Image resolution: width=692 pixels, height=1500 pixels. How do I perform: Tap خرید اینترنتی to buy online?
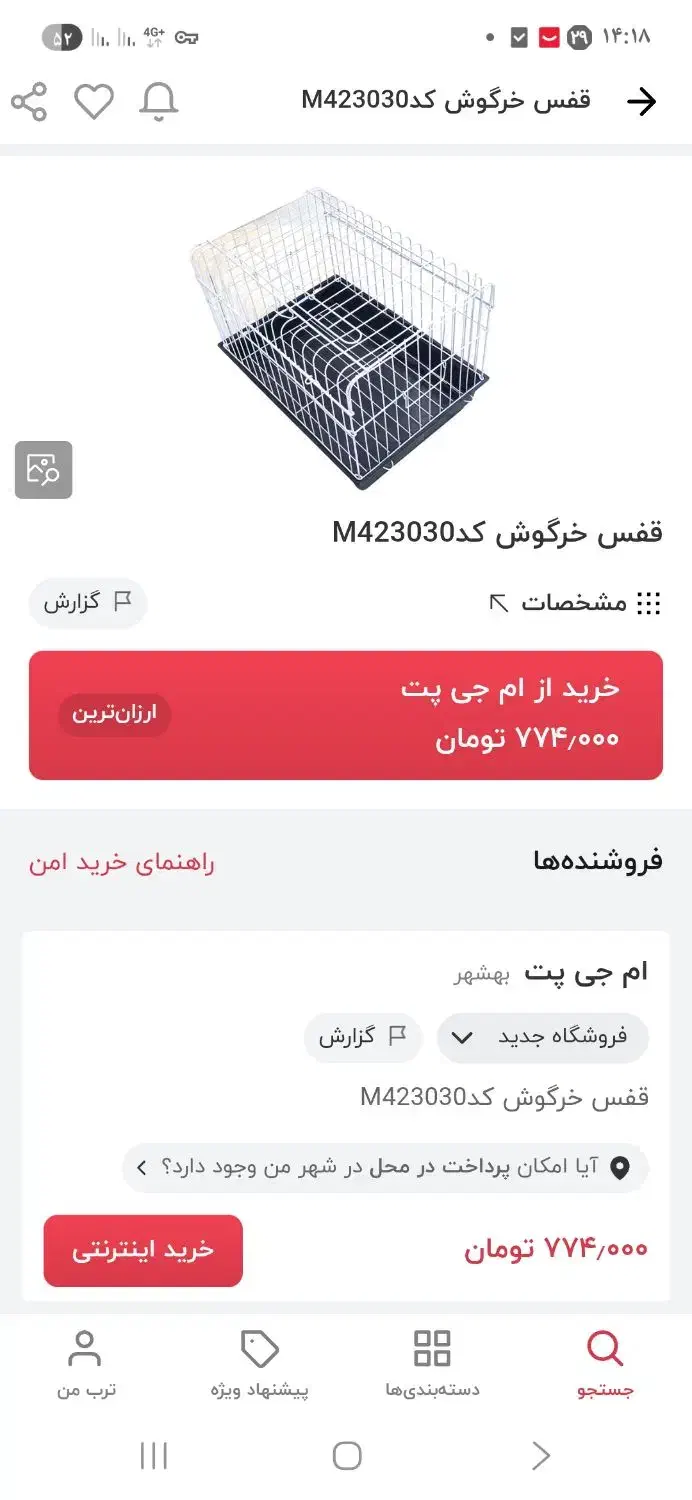(x=143, y=1250)
